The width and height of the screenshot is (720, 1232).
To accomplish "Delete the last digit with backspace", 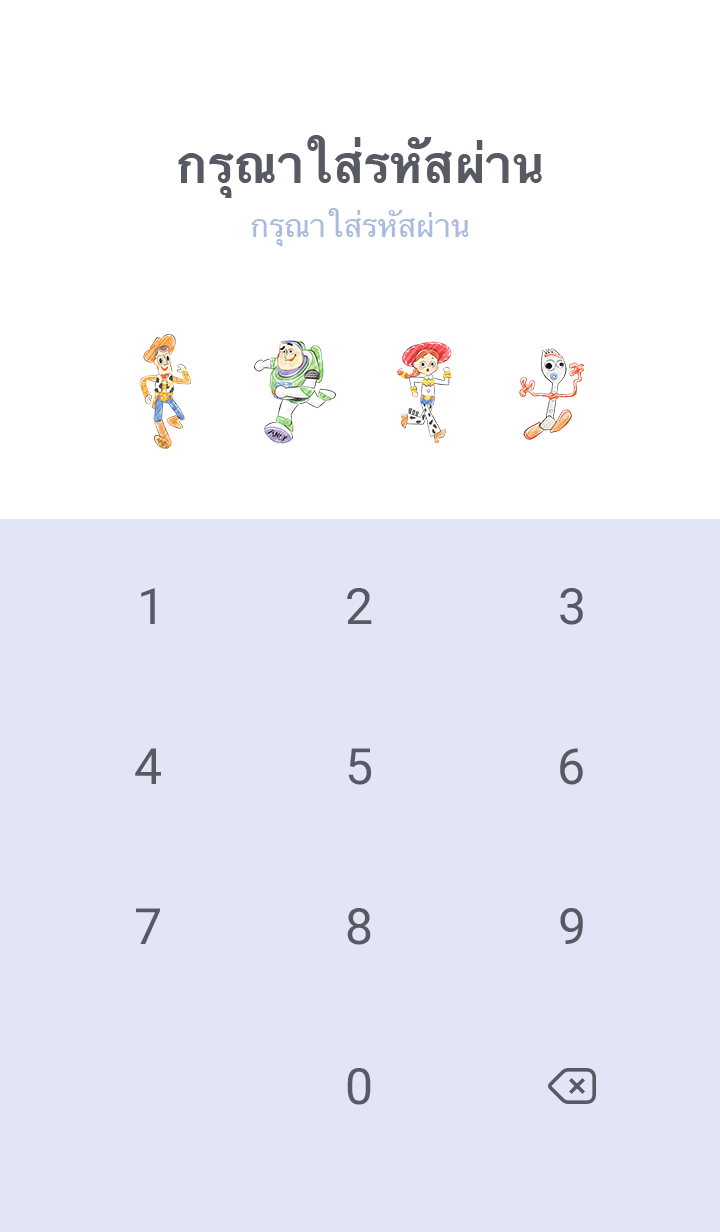I will click(x=572, y=1086).
